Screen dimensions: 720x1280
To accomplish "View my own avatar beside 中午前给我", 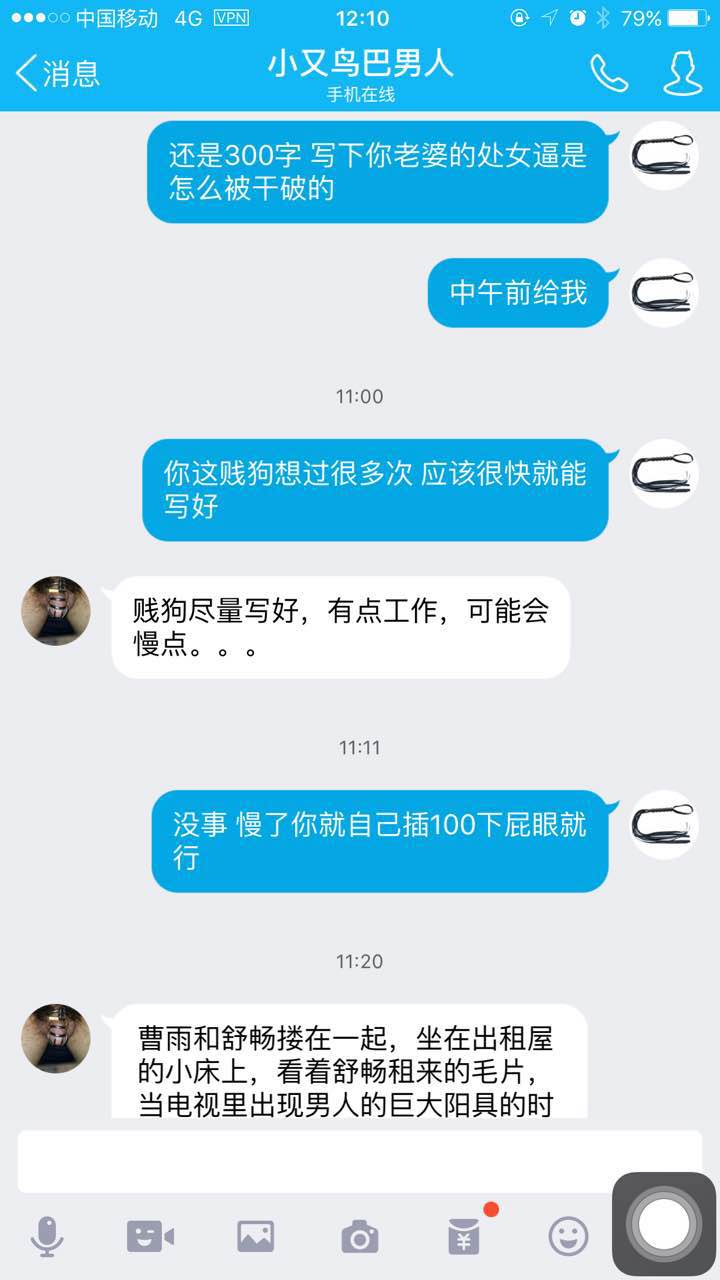I will (664, 293).
